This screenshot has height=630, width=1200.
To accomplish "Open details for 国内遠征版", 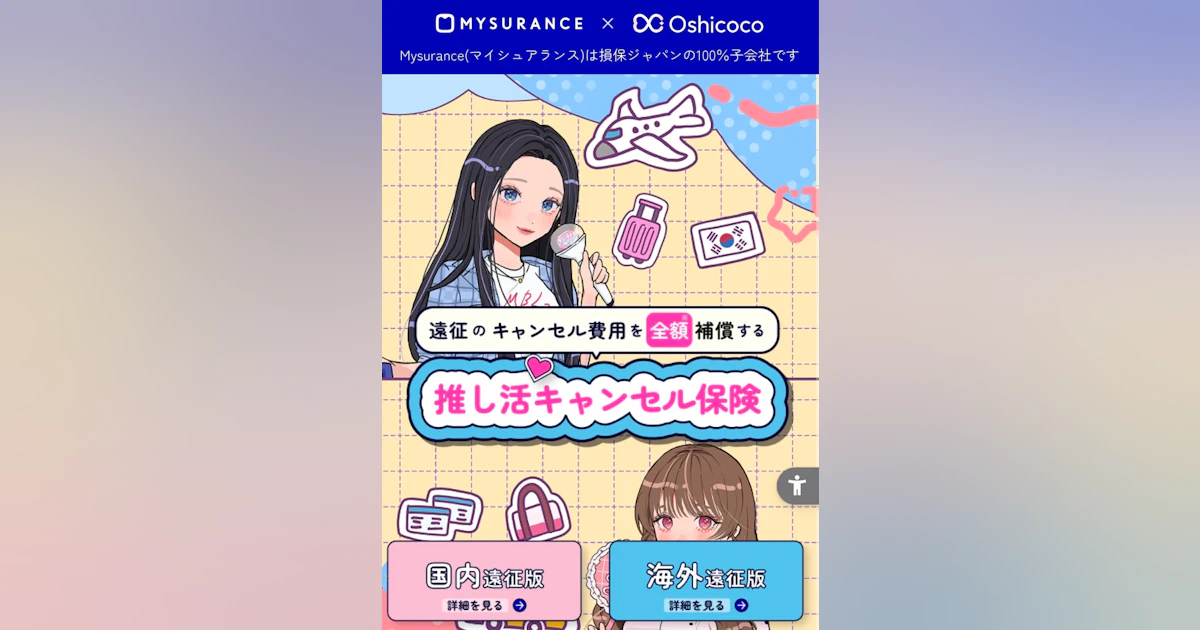I will 484,581.
